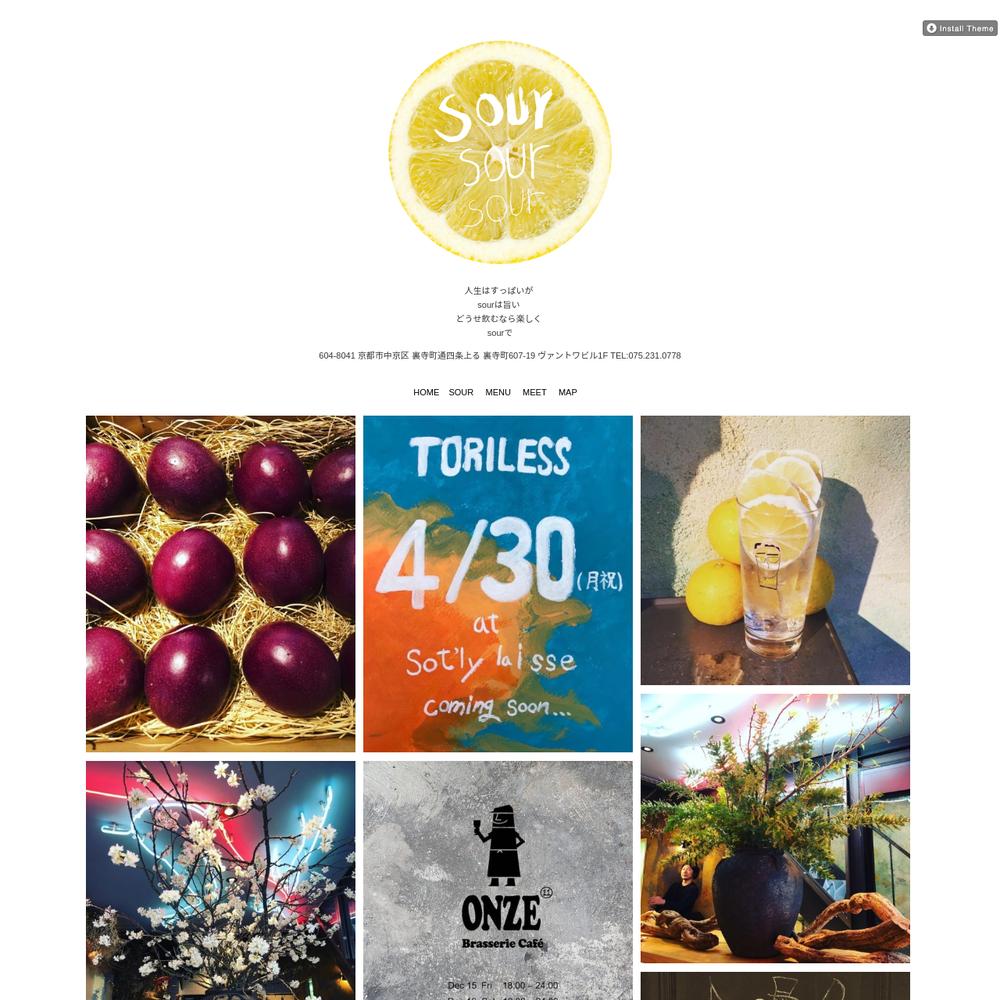This screenshot has width=1000, height=1000.
Task: Open the lemon sour glass photo post
Action: click(775, 550)
